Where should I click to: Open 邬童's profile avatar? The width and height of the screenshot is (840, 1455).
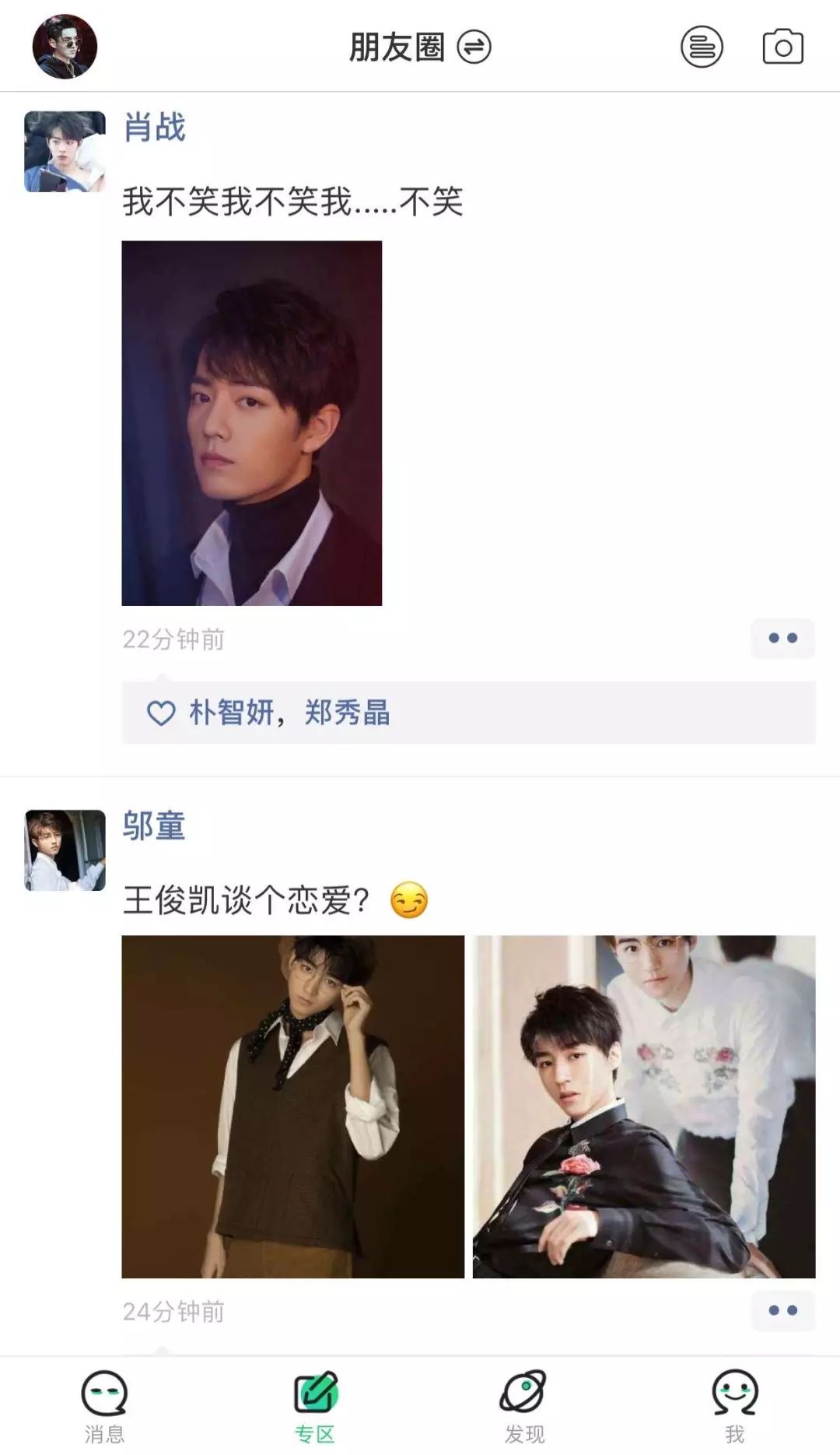[65, 850]
